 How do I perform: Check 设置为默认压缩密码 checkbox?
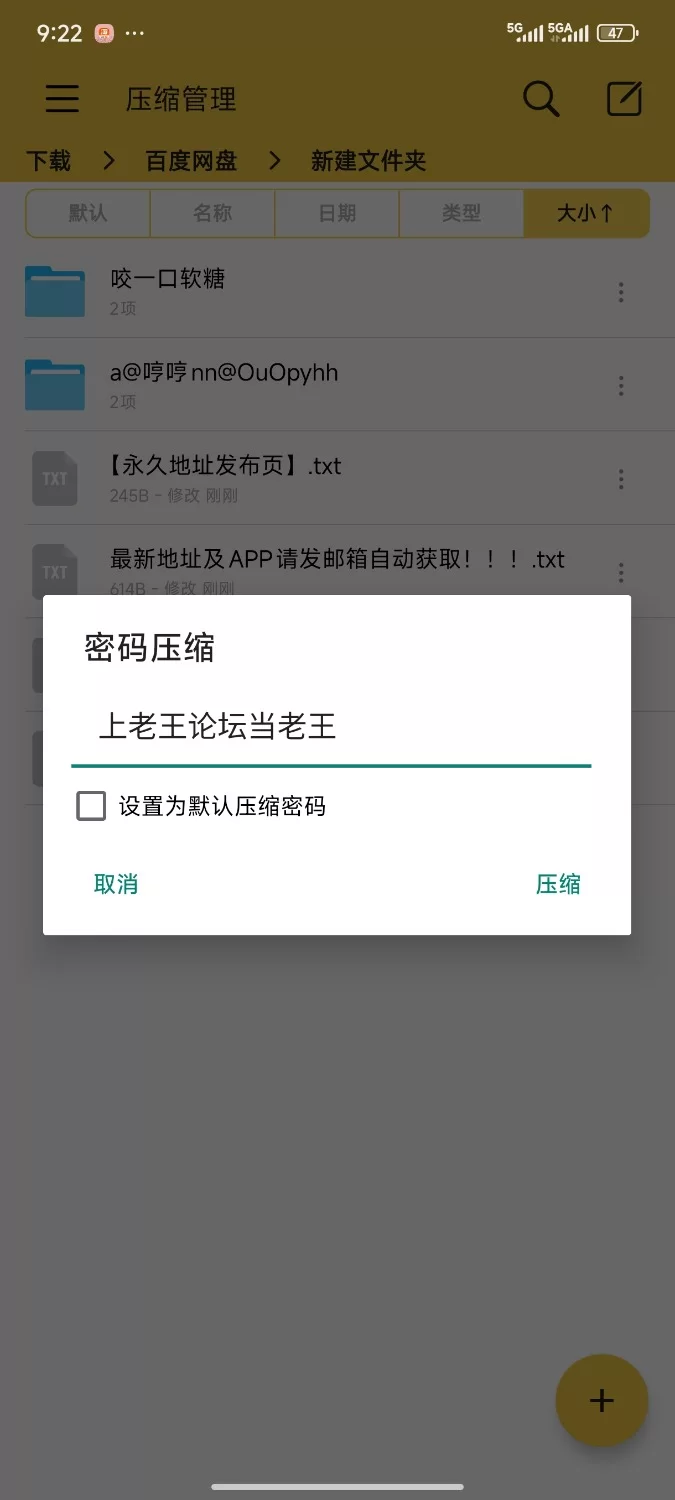(x=91, y=806)
